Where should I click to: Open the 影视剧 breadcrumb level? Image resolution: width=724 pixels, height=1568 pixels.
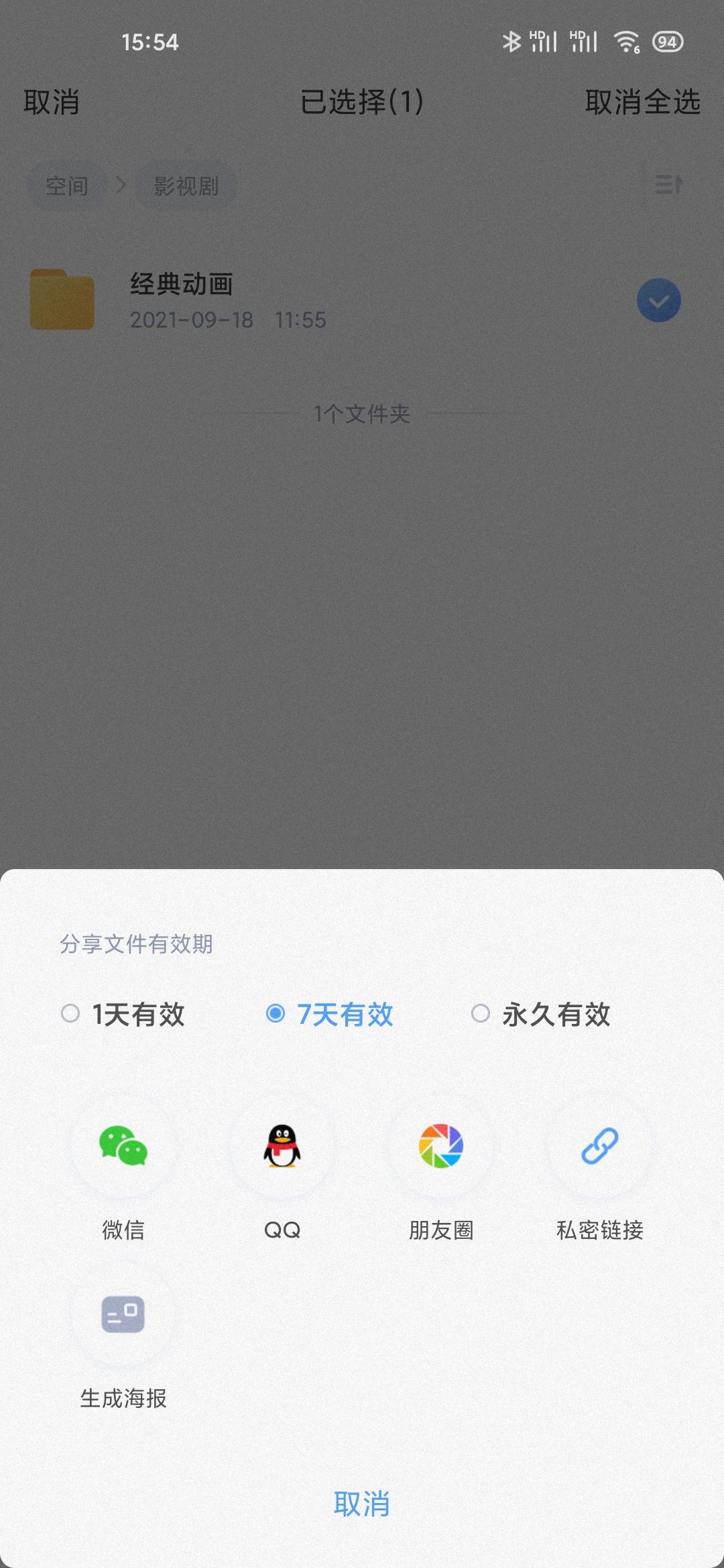[186, 187]
